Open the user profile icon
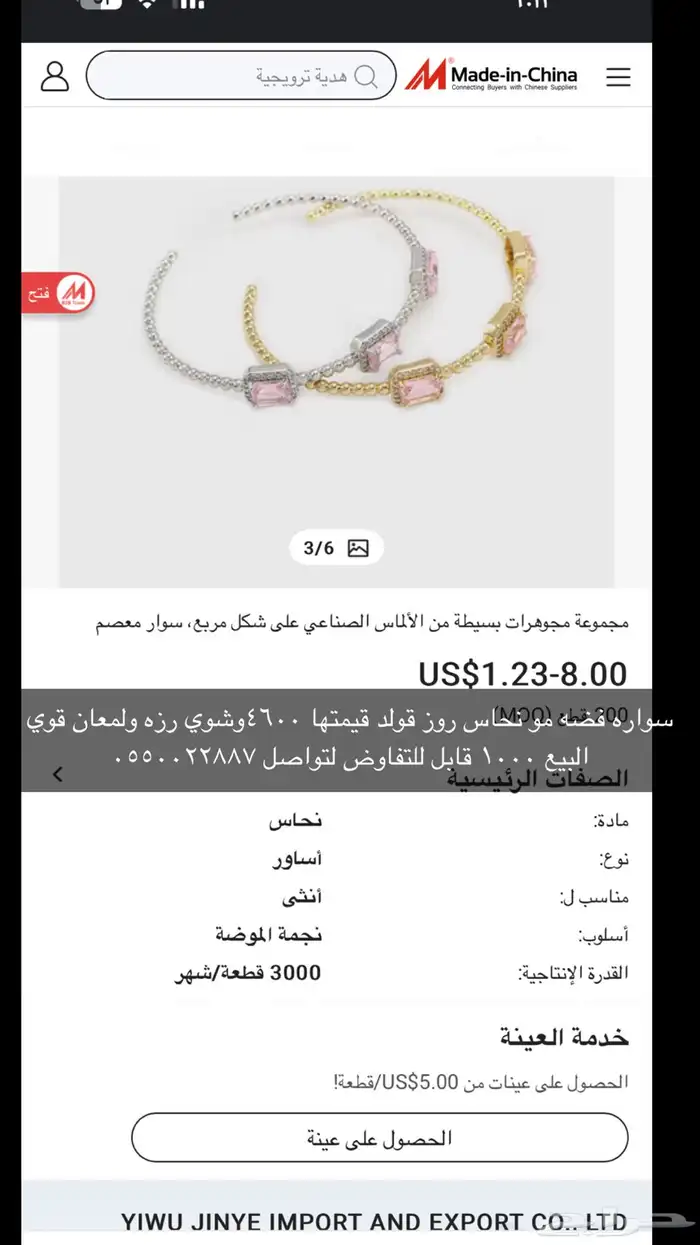The image size is (700, 1245). coord(55,76)
